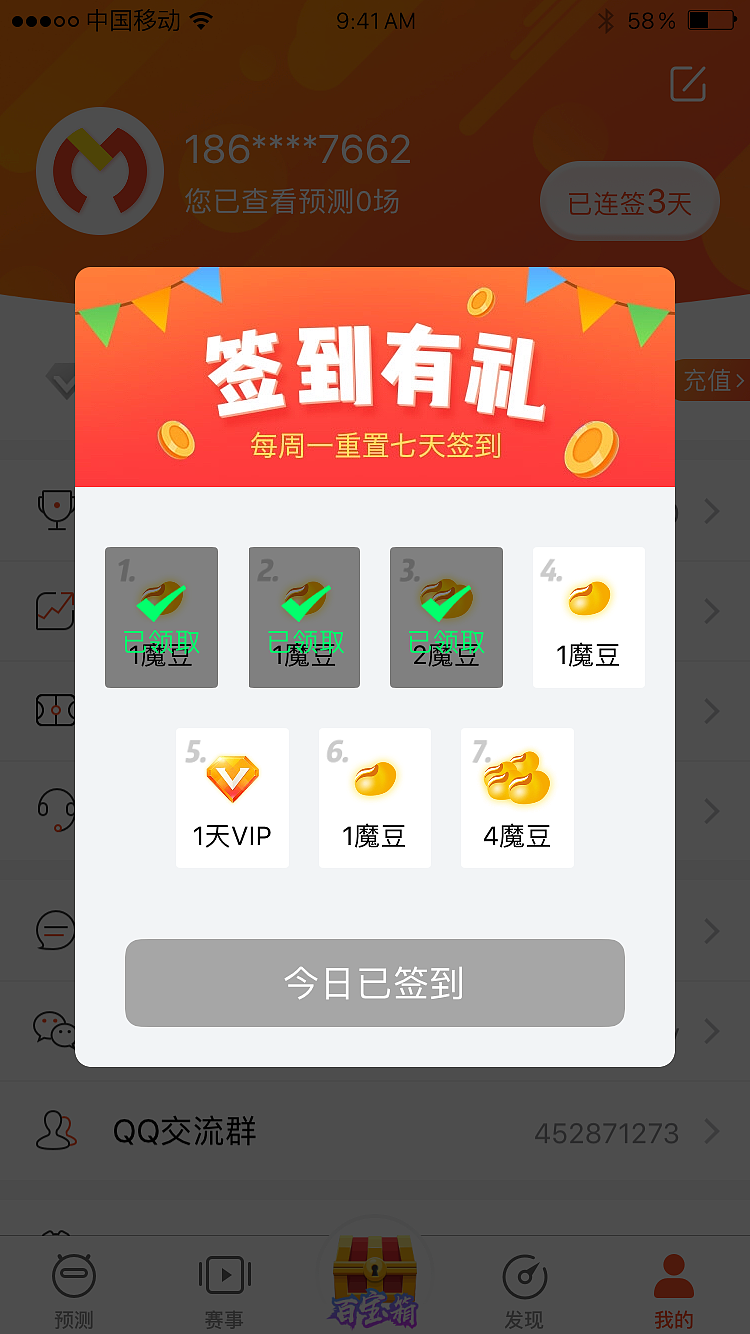Select the QQ group icon beside 452871273

(55, 1131)
